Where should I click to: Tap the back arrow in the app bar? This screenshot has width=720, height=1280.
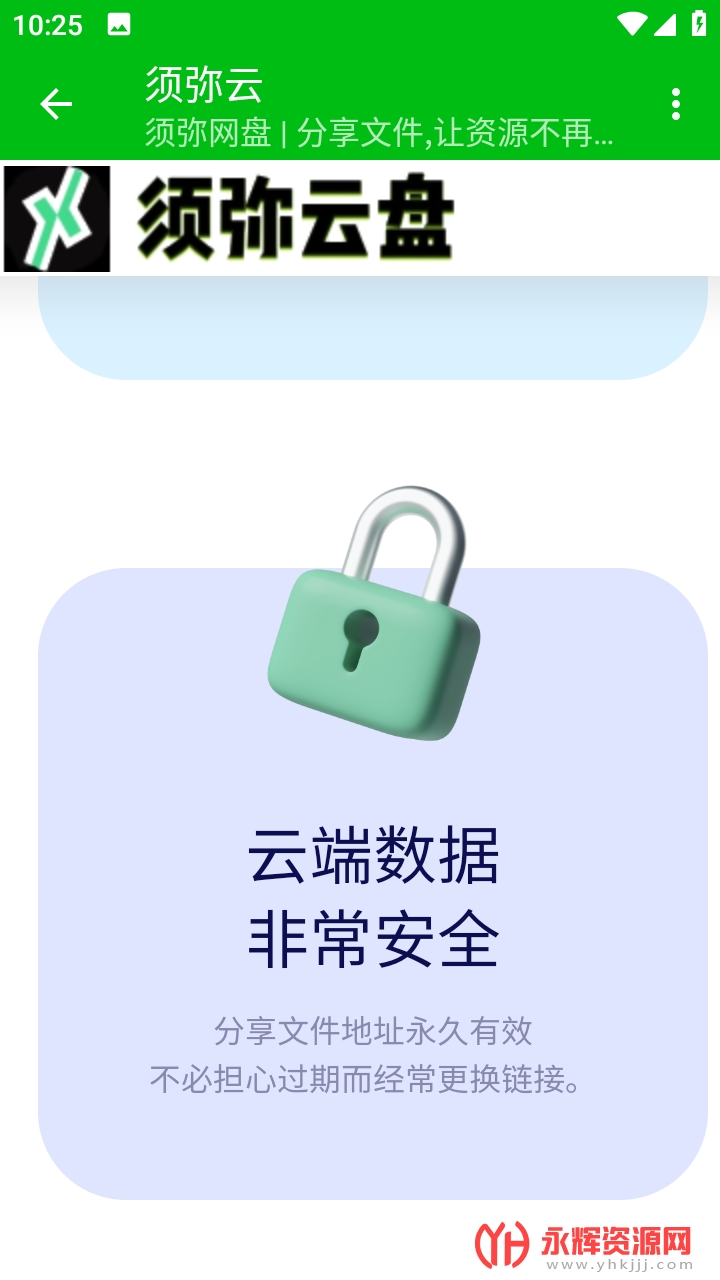point(56,104)
